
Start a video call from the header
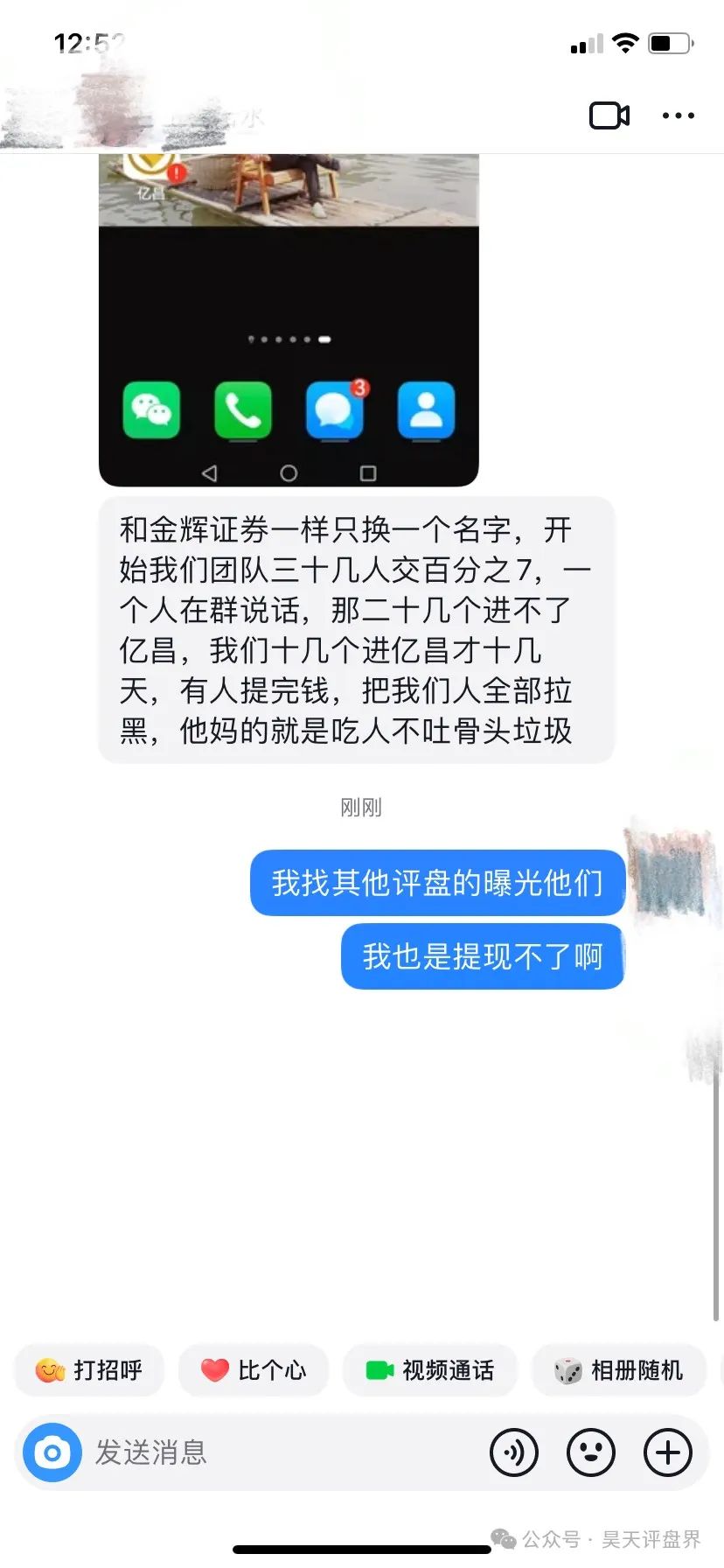click(609, 115)
